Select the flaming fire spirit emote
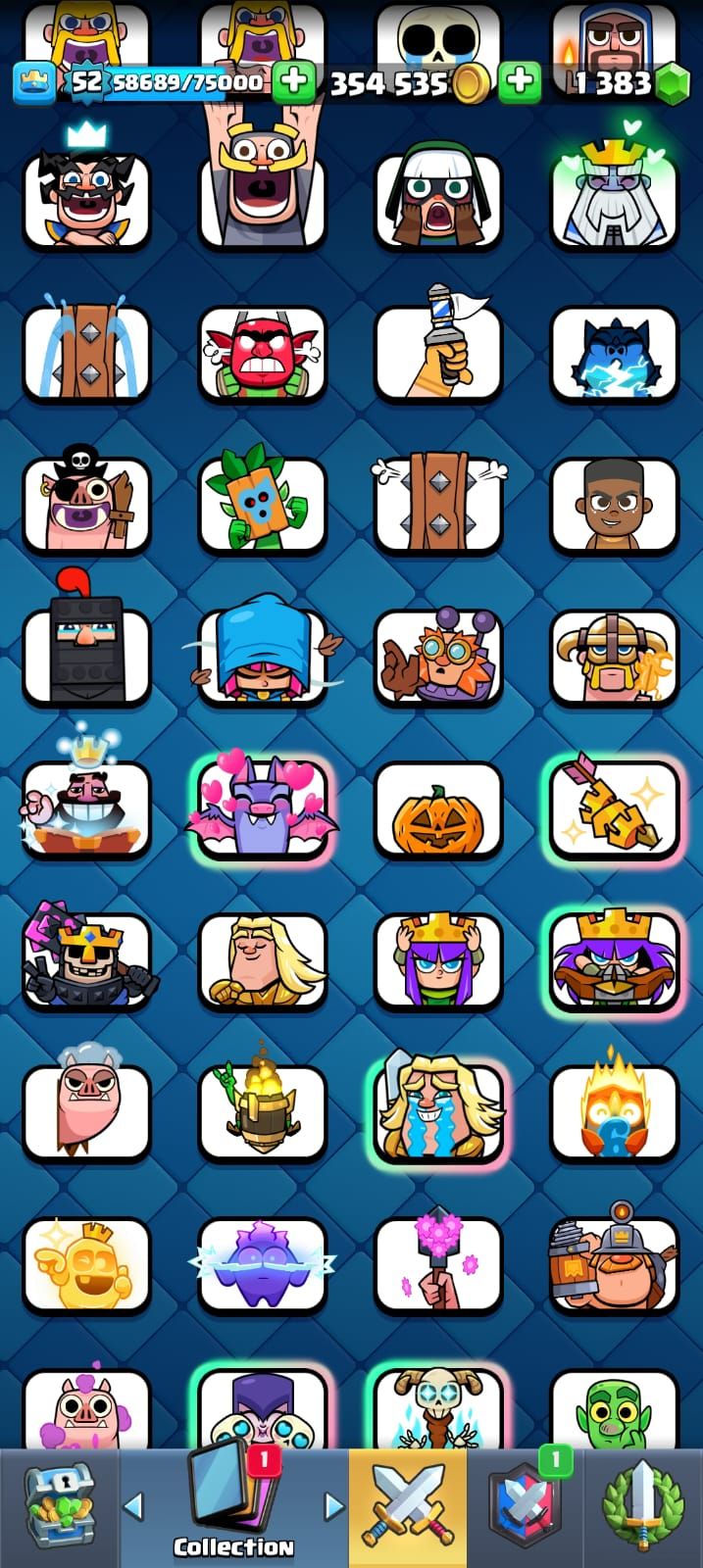 [x=614, y=1112]
